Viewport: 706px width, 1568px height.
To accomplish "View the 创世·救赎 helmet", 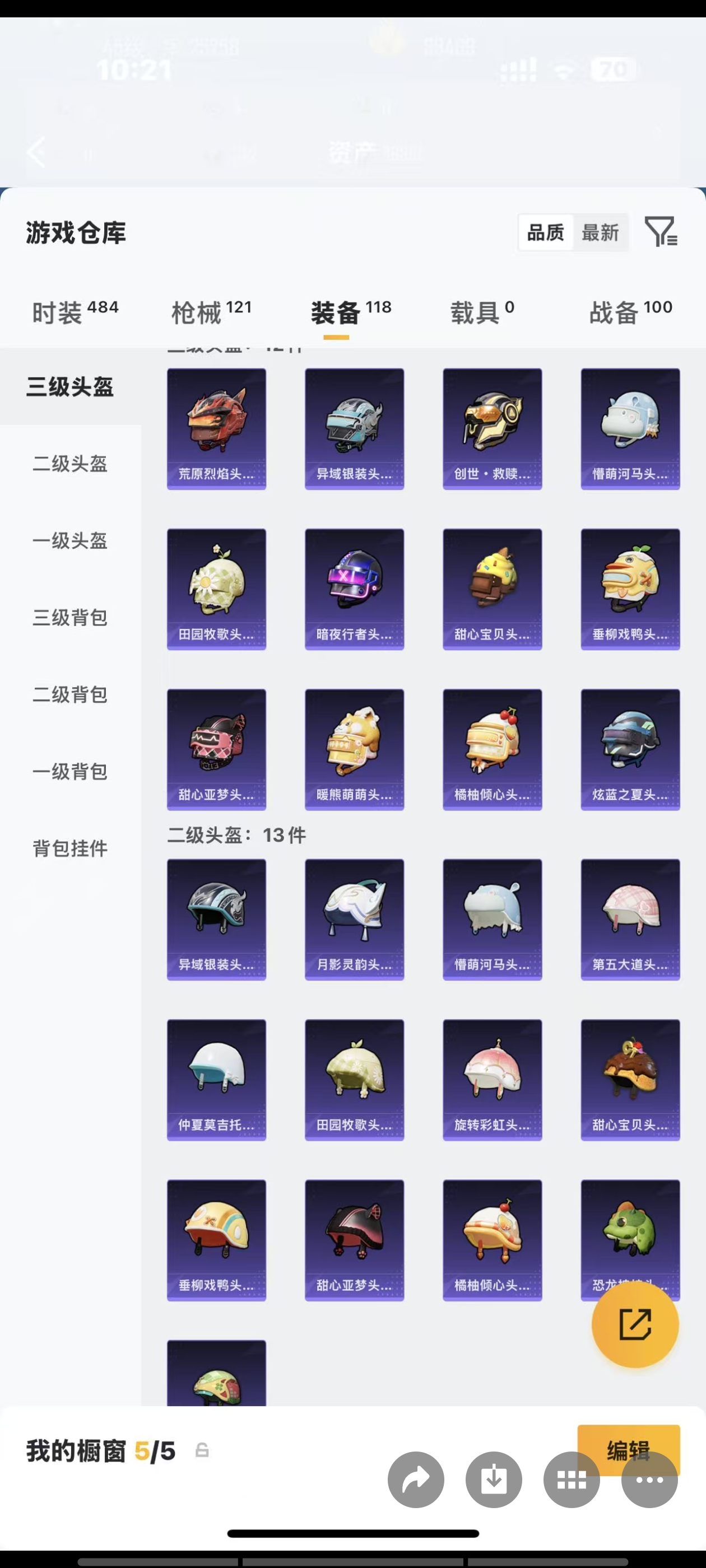I will 492,428.
